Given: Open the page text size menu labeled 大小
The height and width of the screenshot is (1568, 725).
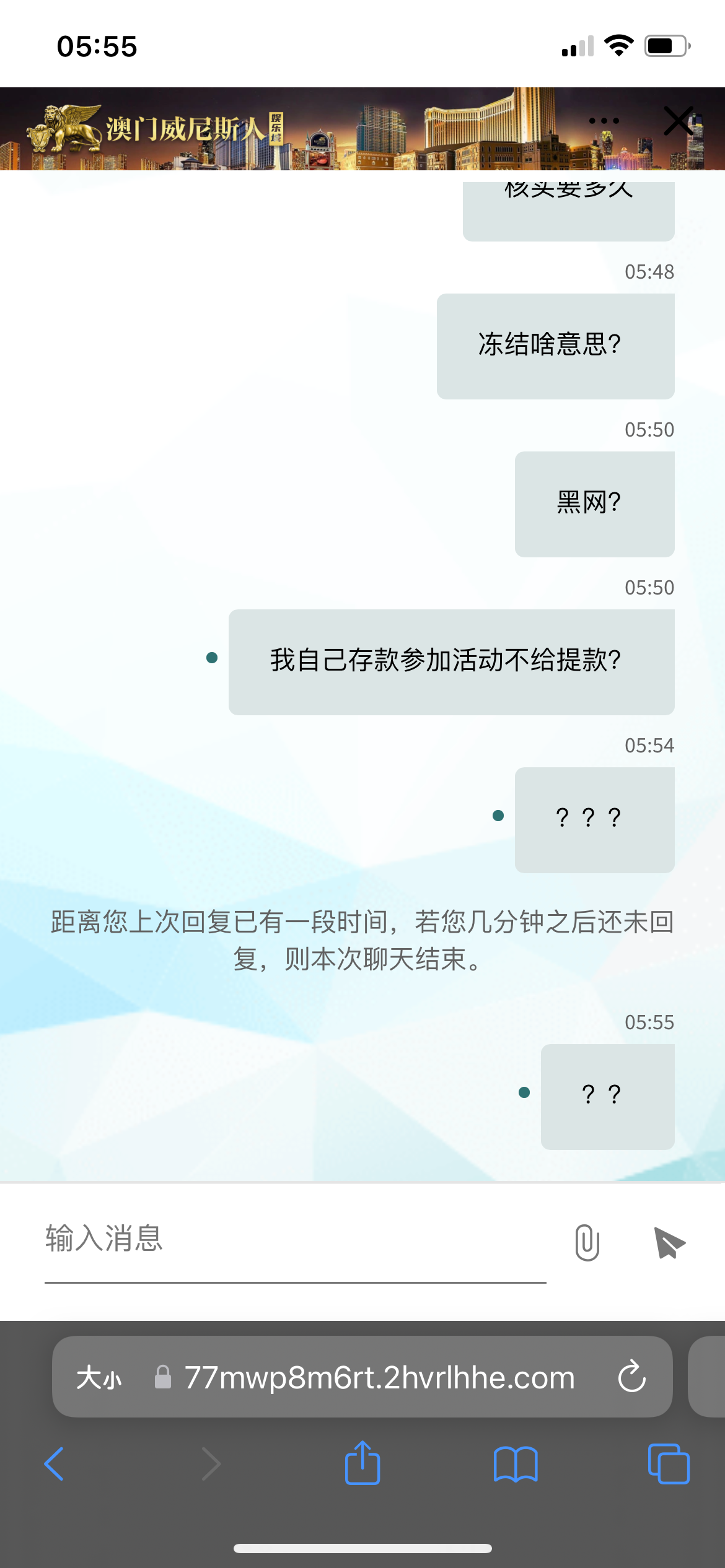Looking at the screenshot, I should [x=99, y=1377].
